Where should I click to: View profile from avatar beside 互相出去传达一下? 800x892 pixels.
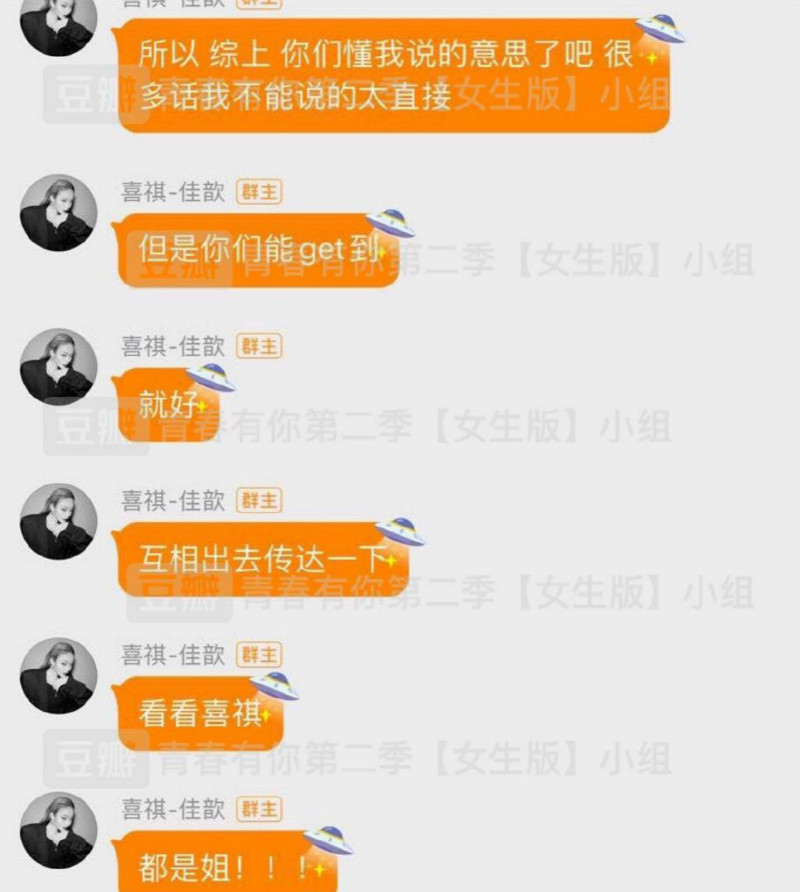click(59, 521)
